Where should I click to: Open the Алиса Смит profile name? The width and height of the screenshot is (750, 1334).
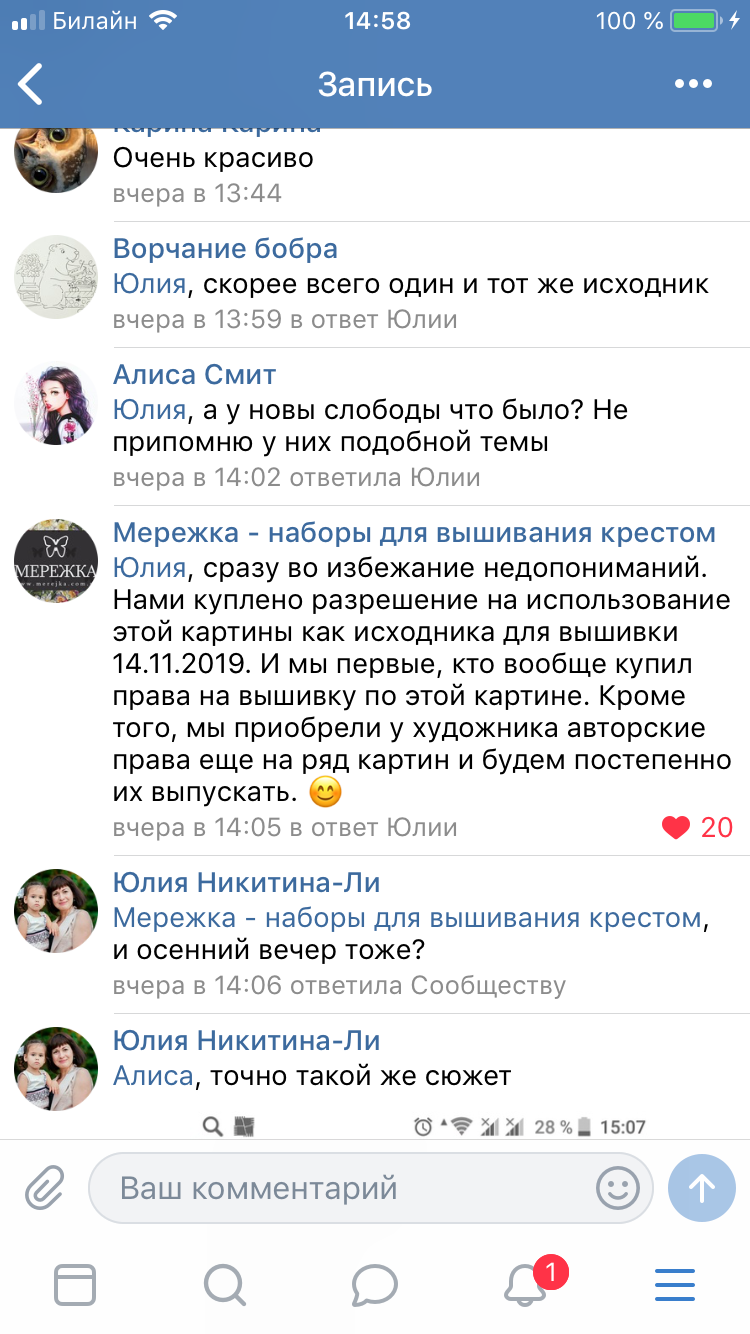point(194,375)
